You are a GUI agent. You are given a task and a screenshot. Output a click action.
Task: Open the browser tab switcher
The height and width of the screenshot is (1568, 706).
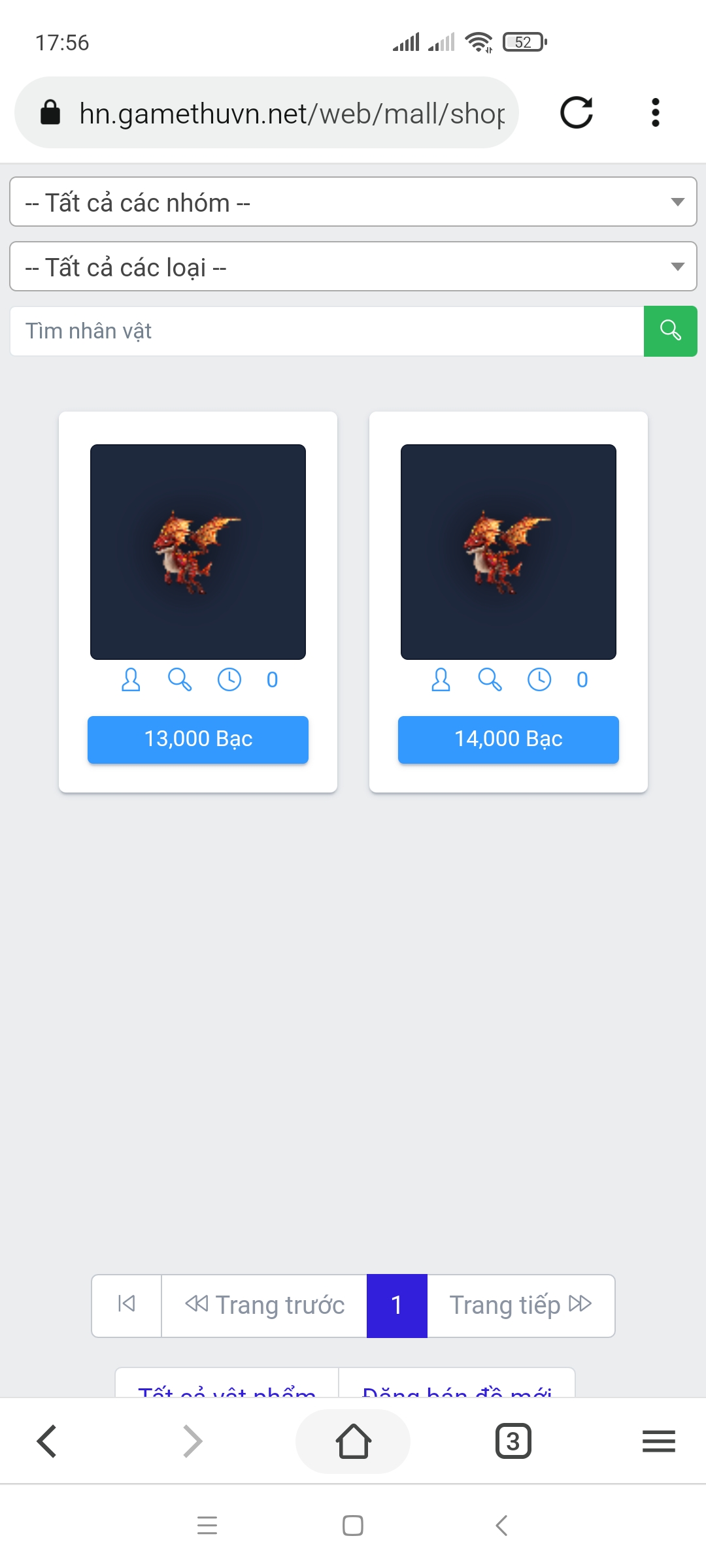(513, 1441)
